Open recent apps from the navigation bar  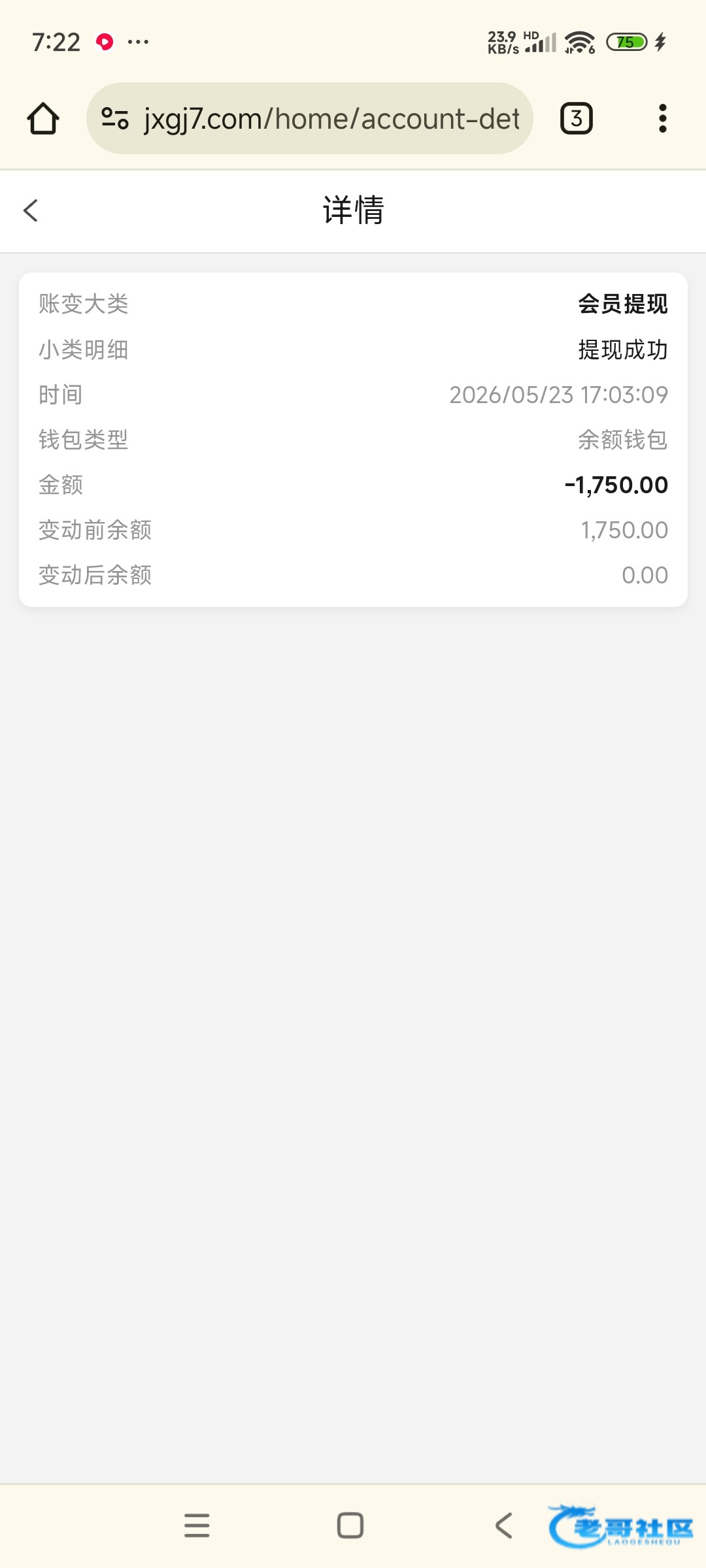tap(197, 1526)
